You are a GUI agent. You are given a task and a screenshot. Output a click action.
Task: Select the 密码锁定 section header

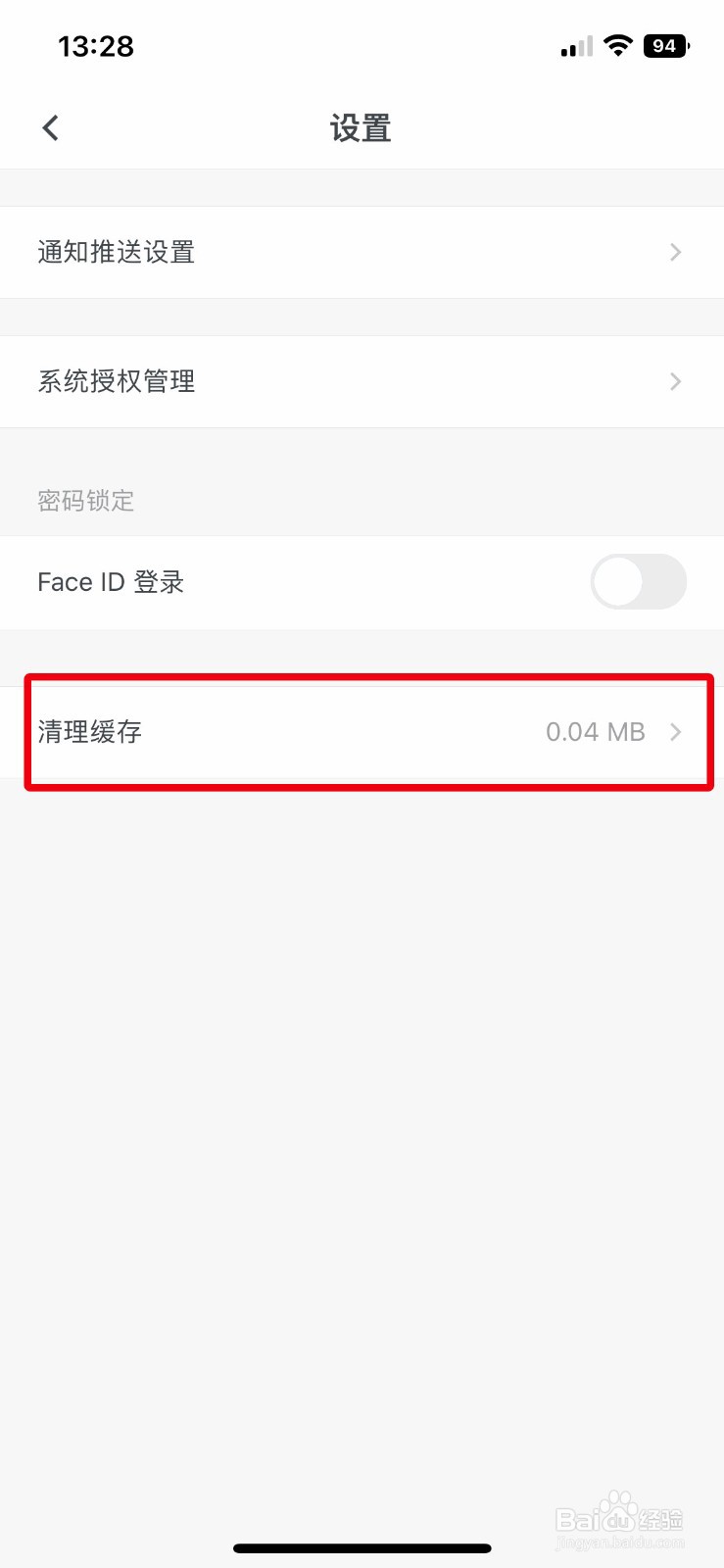[86, 501]
